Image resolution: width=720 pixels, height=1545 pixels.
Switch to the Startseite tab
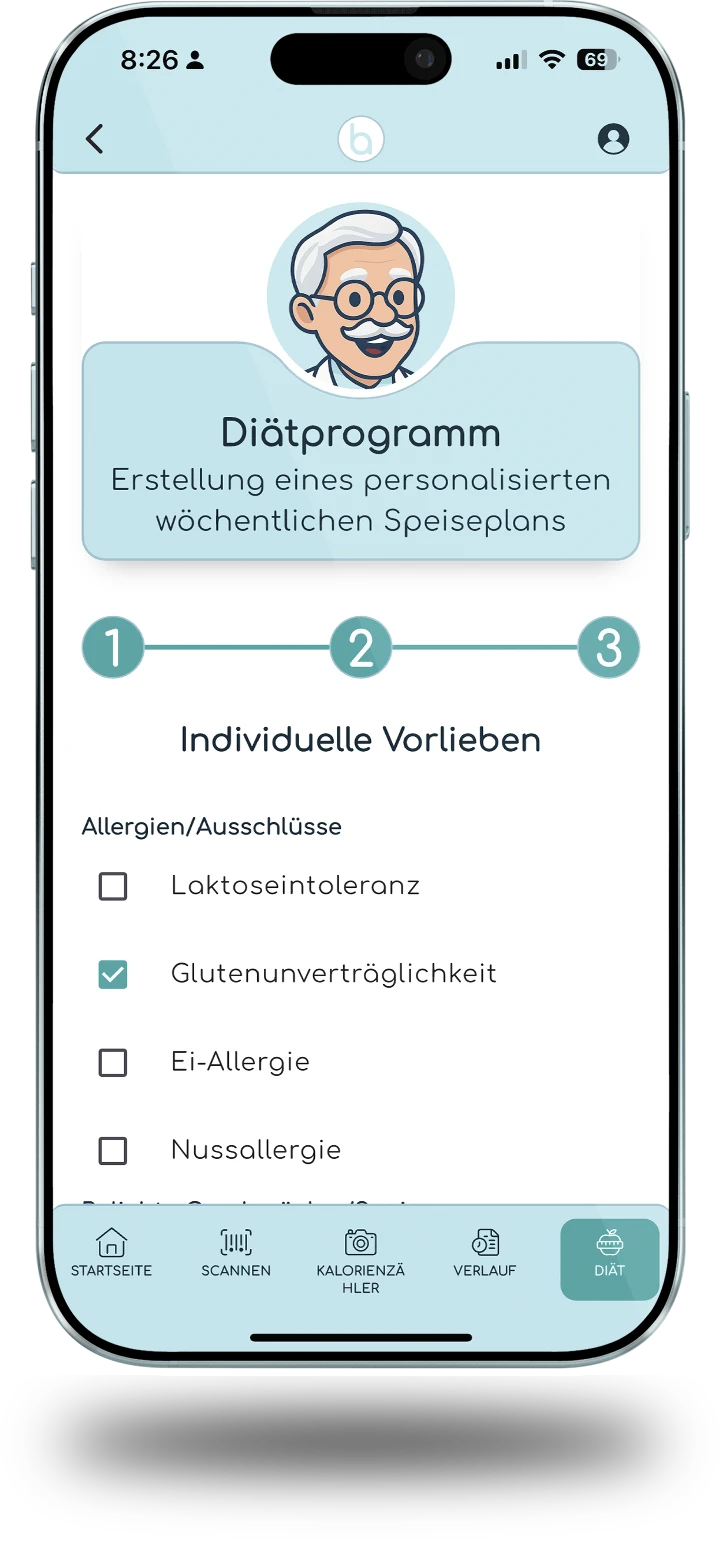click(111, 1255)
